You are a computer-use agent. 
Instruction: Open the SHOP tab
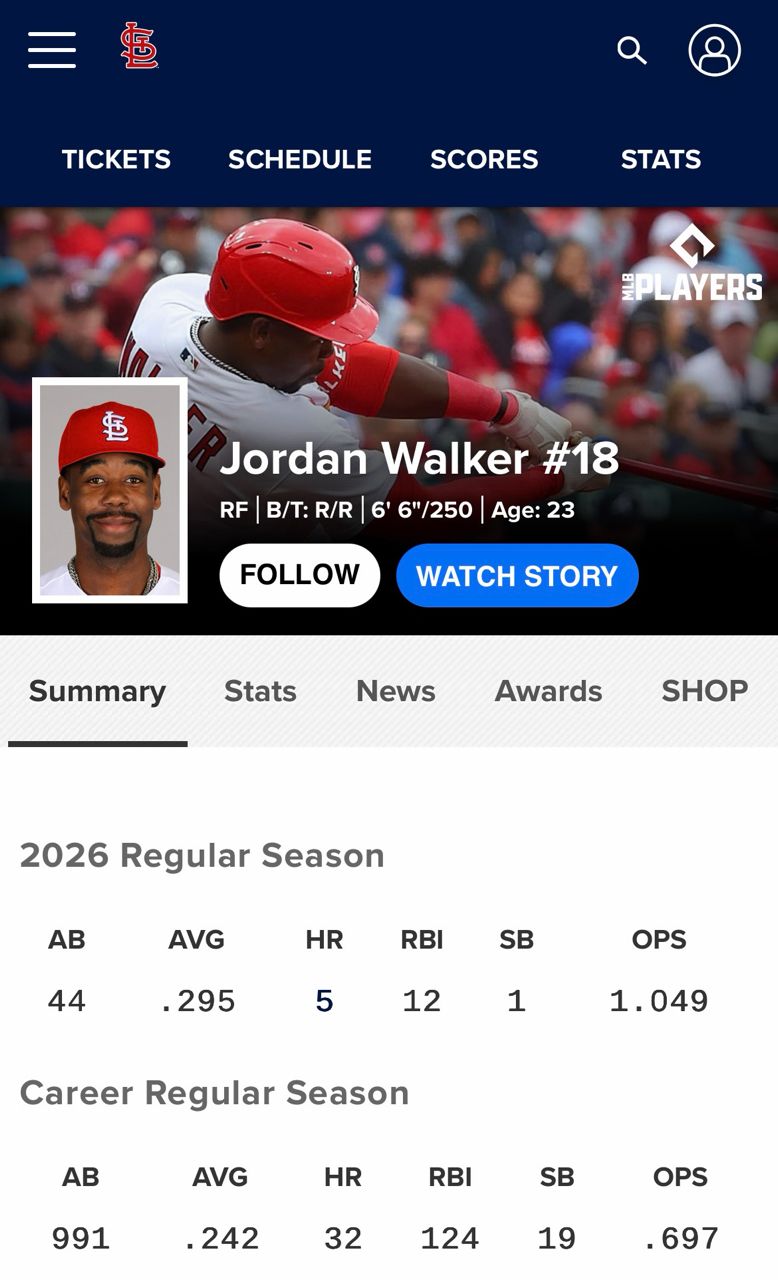pyautogui.click(x=704, y=691)
